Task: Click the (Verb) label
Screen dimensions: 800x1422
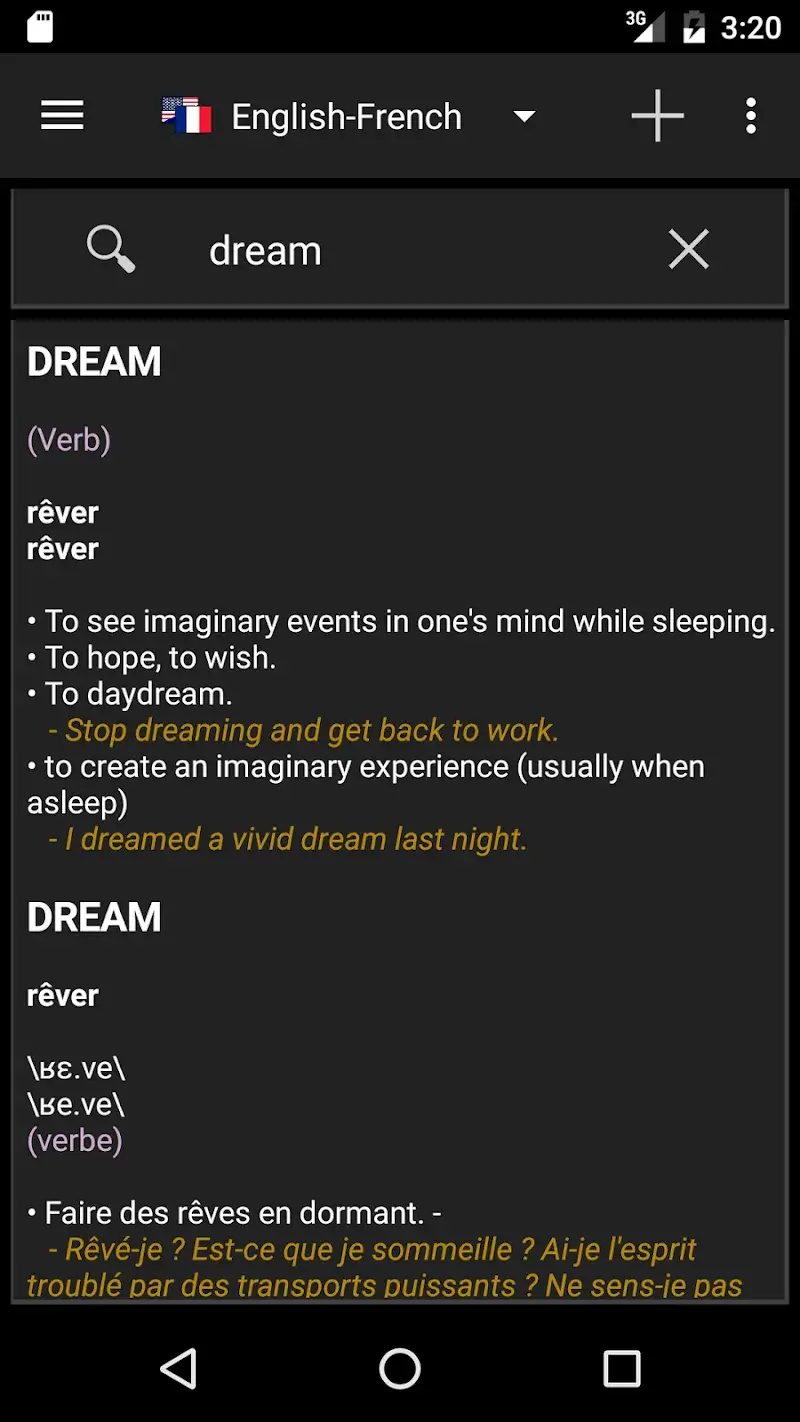Action: click(69, 439)
